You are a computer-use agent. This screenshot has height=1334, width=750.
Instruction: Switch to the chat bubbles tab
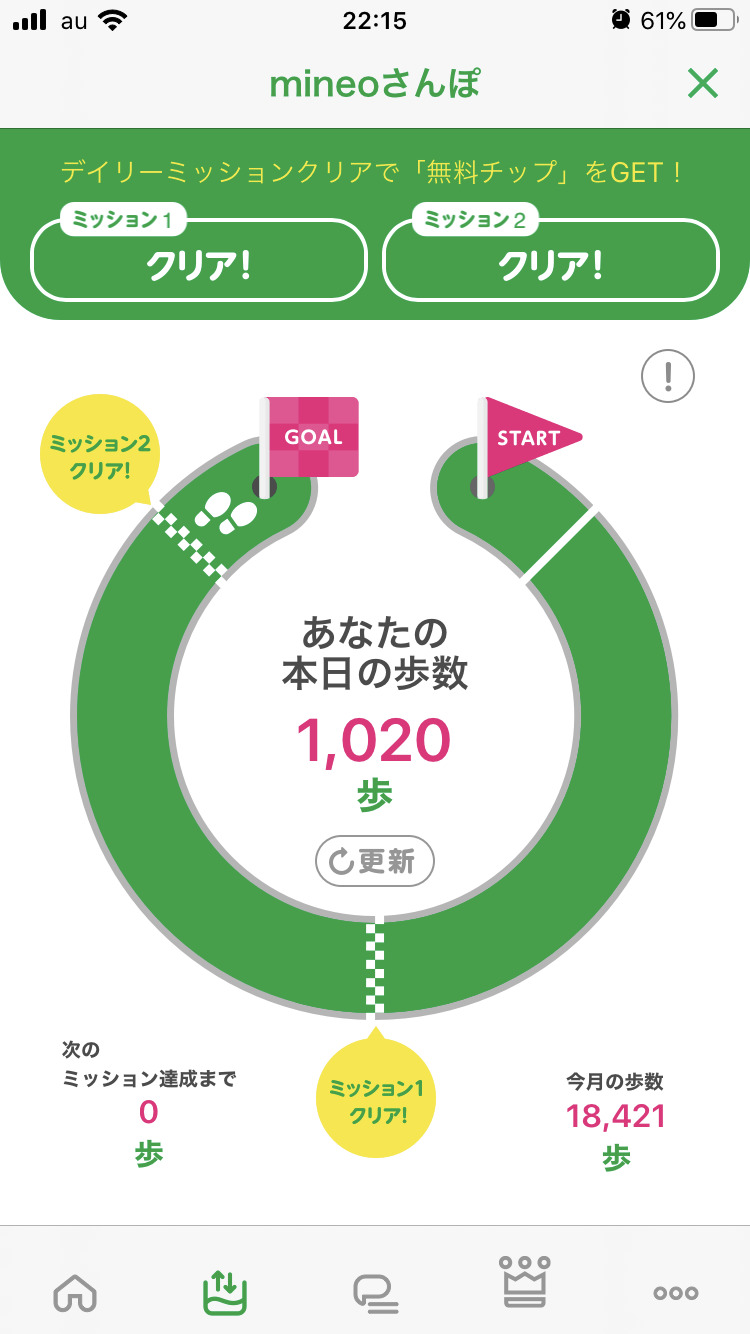point(375,1292)
